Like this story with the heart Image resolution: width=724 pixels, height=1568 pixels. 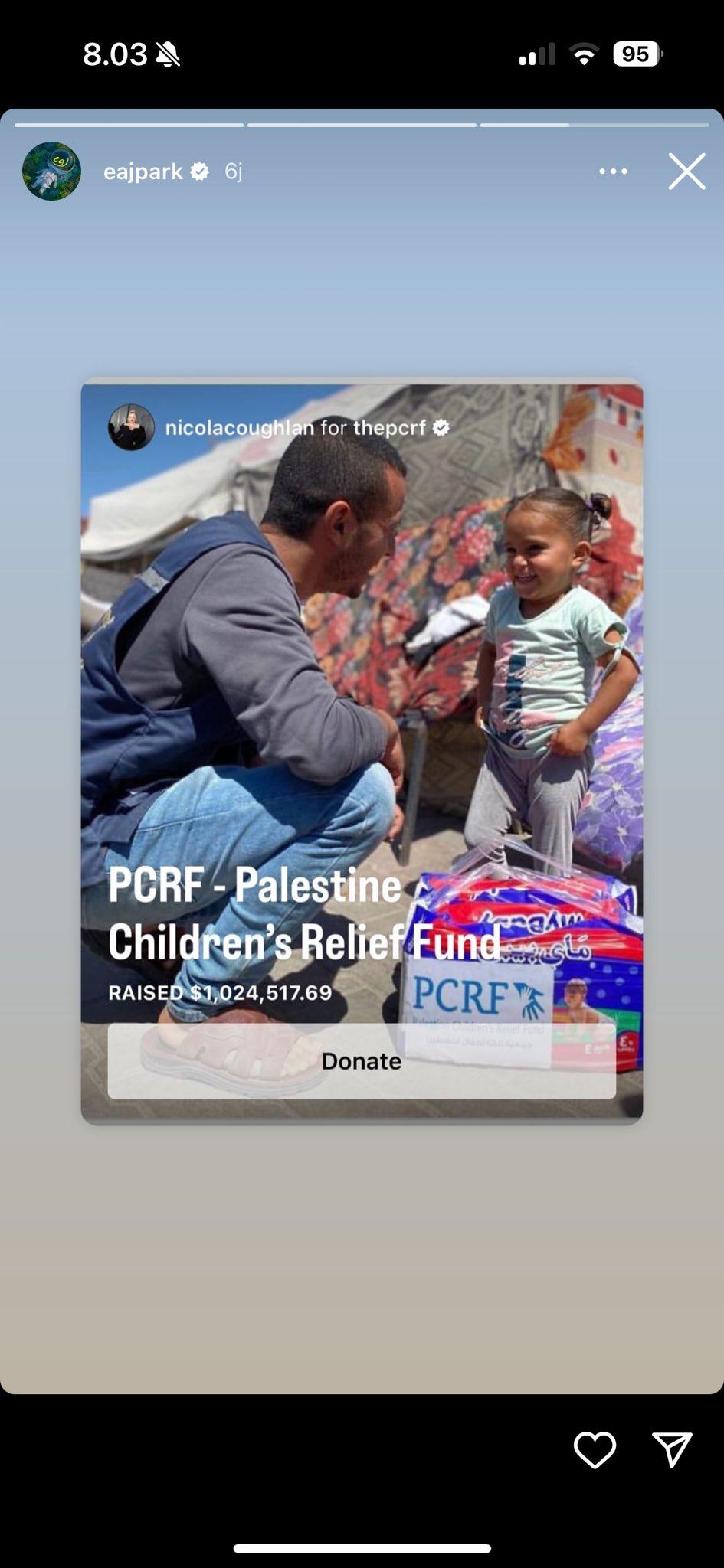click(x=595, y=1450)
